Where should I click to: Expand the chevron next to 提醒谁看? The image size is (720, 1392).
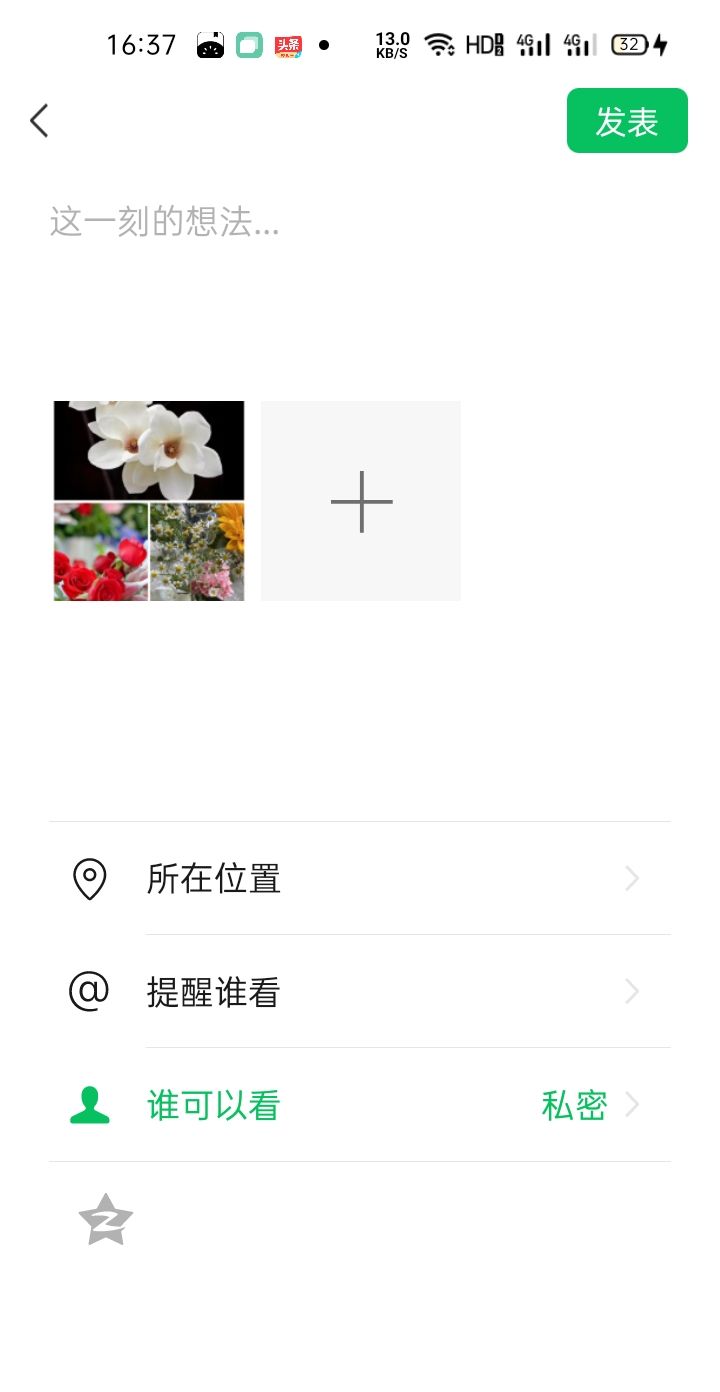pyautogui.click(x=631, y=991)
